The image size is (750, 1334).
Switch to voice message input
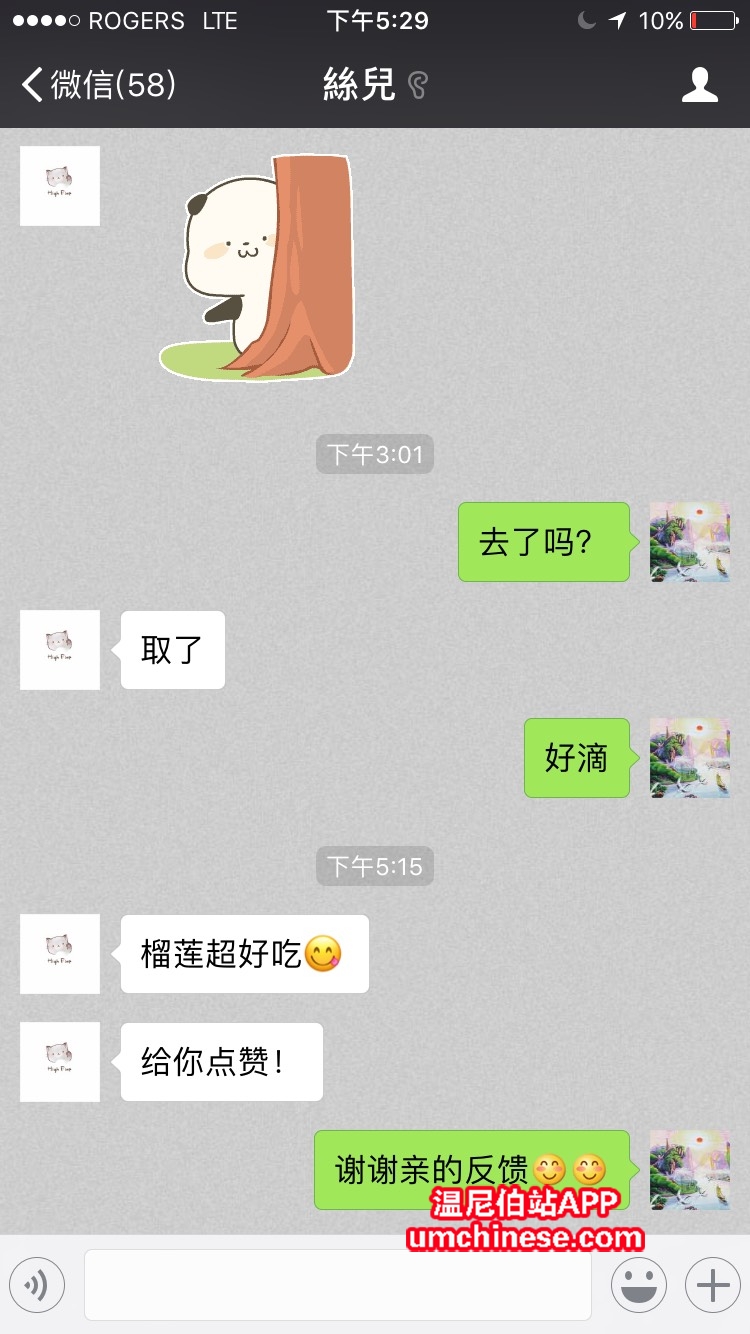(37, 1284)
